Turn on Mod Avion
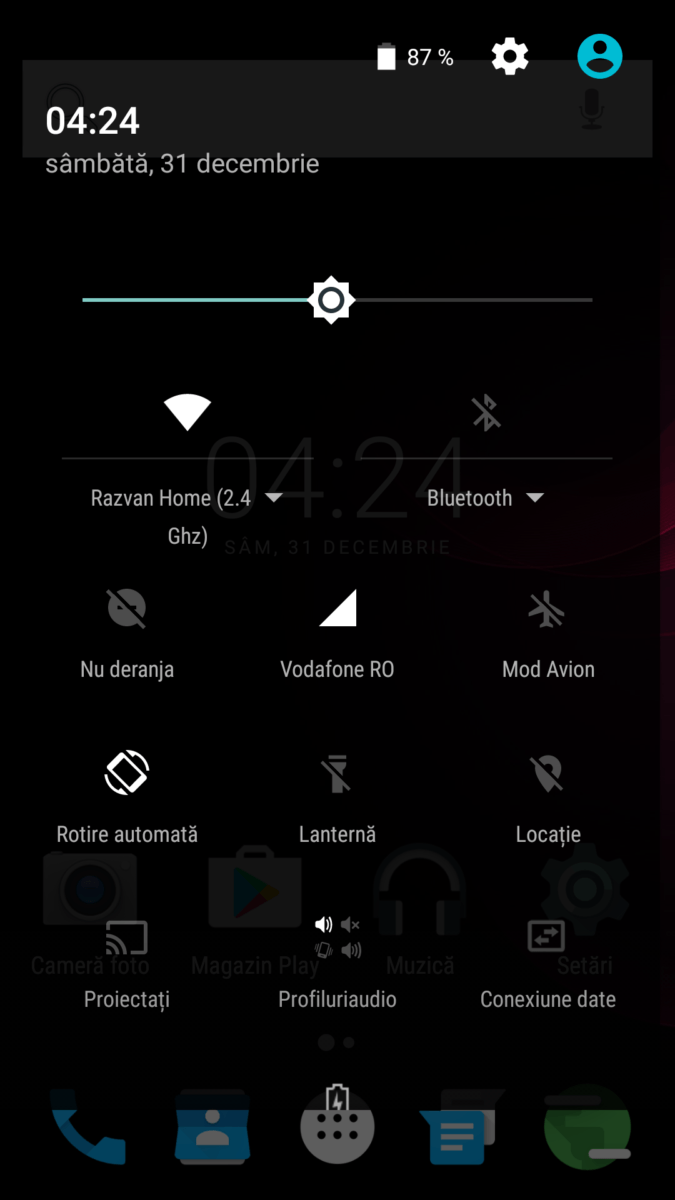This screenshot has width=675, height=1200. tap(548, 634)
